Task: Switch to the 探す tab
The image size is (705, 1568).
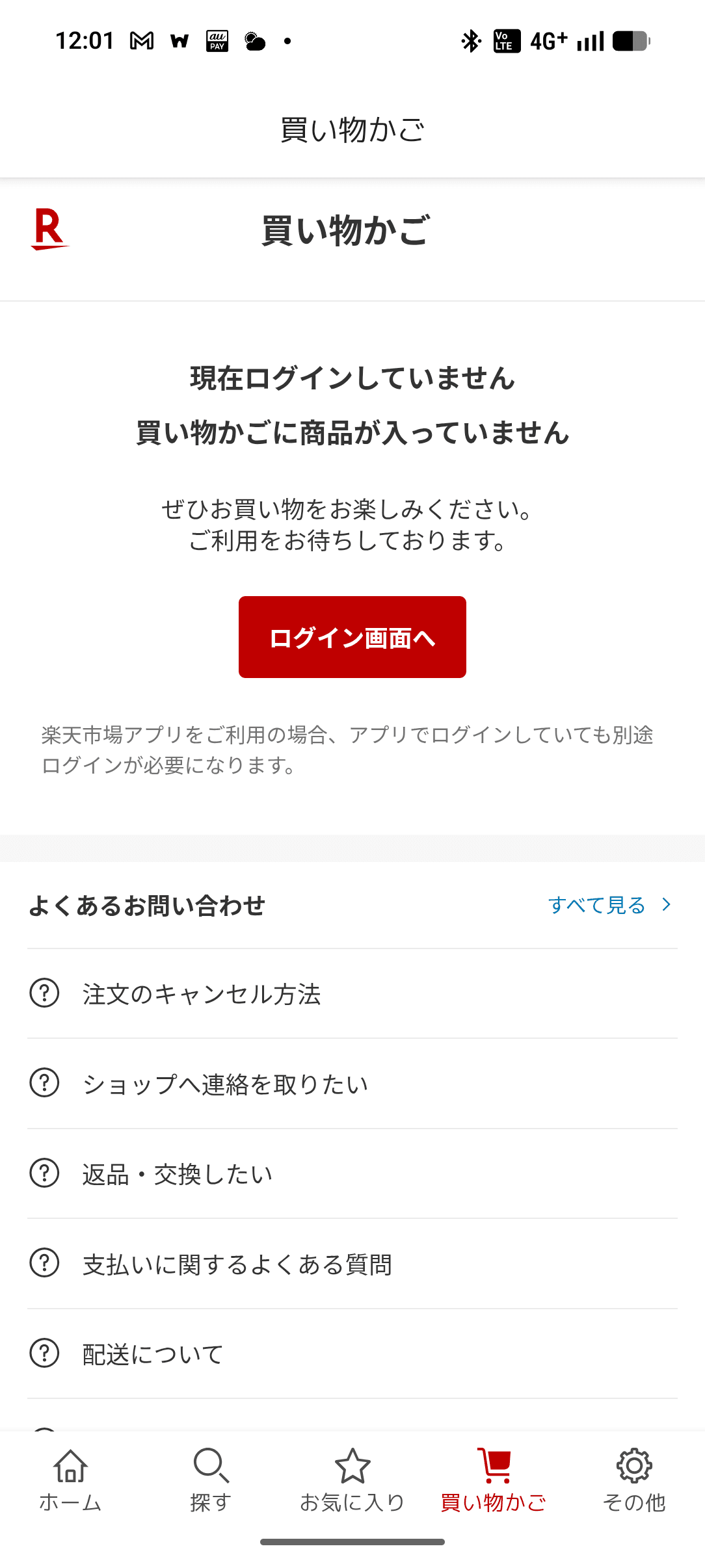Action: click(211, 1480)
